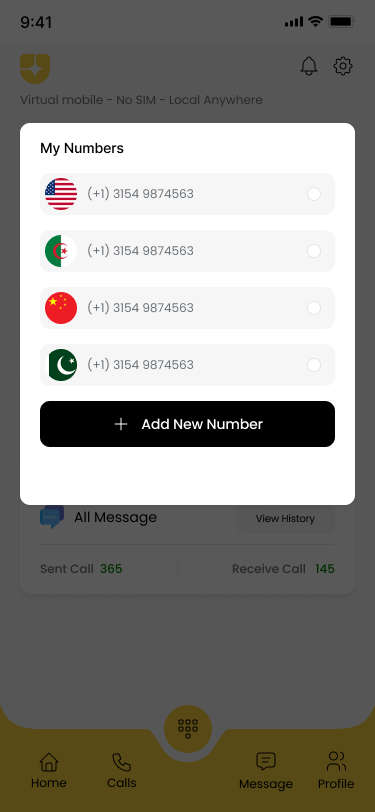Open the settings gear

tap(343, 66)
